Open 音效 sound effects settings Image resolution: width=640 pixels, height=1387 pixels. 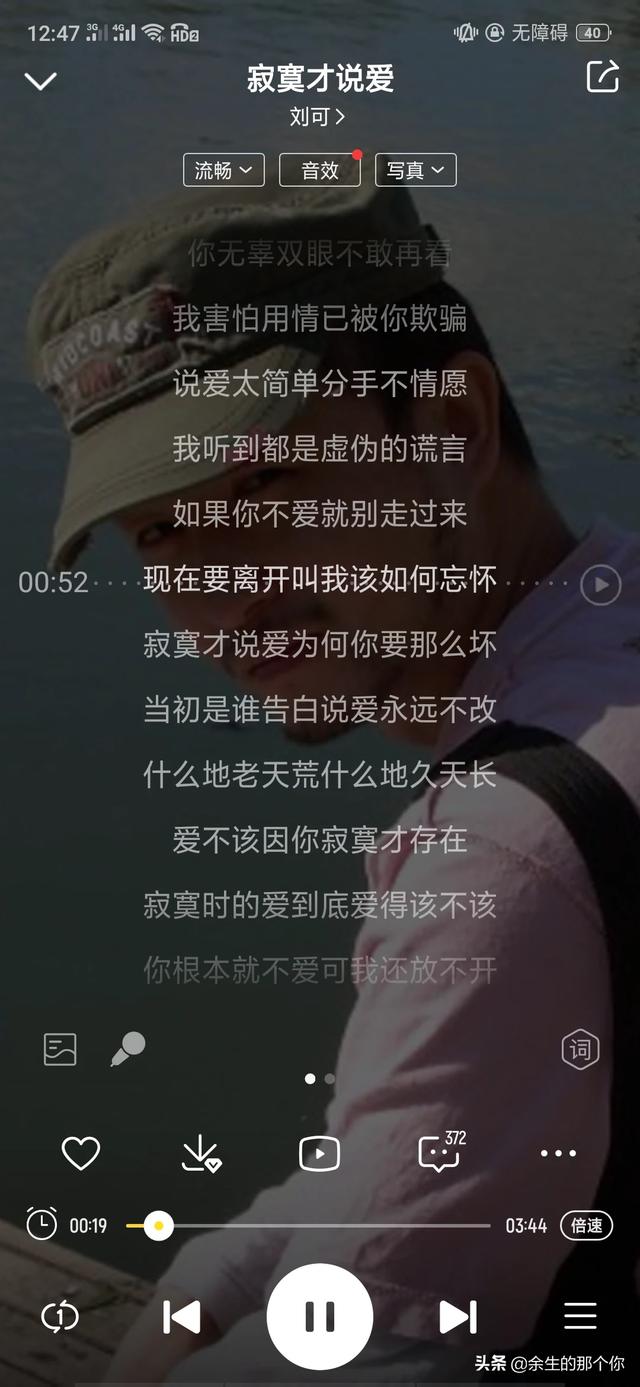[x=320, y=170]
